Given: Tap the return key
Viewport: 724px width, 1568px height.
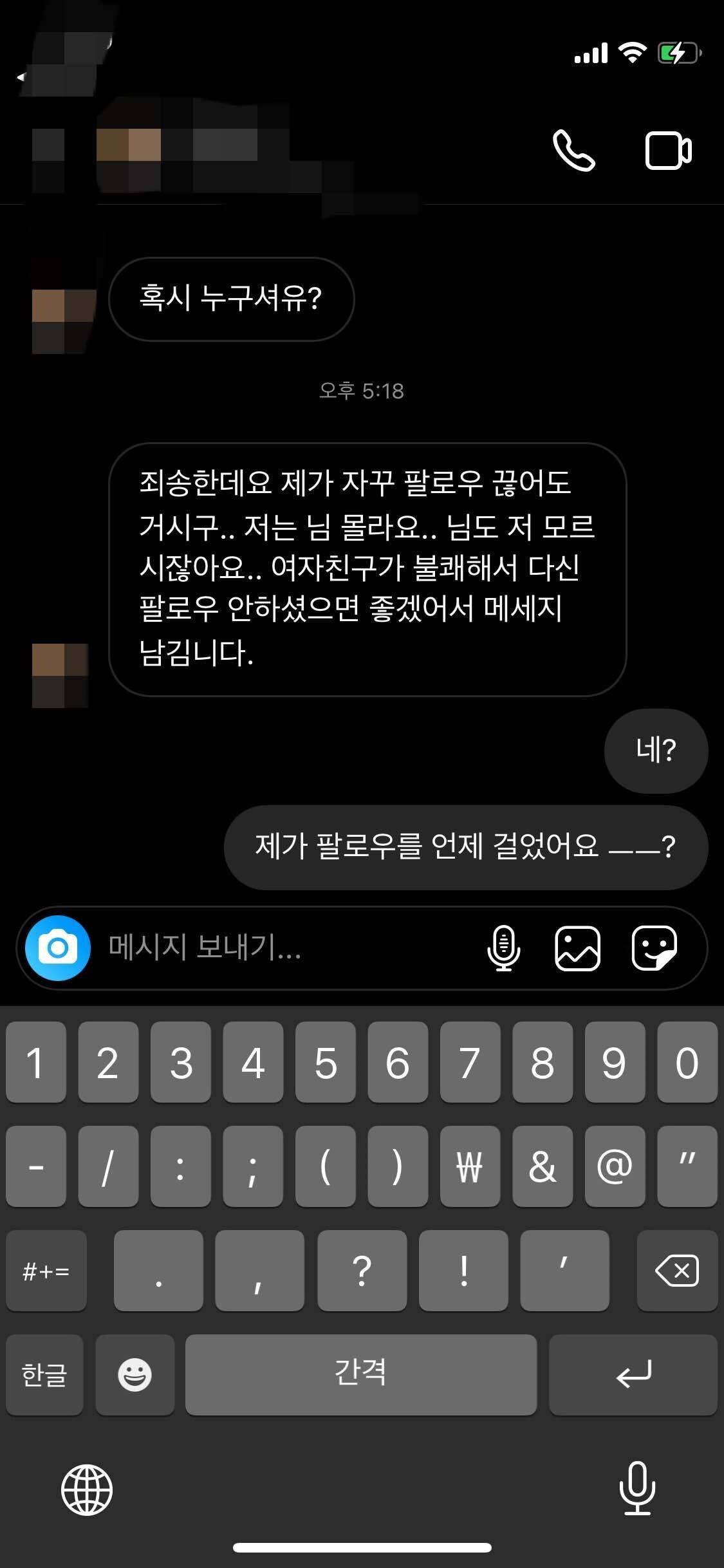Looking at the screenshot, I should 633,1374.
